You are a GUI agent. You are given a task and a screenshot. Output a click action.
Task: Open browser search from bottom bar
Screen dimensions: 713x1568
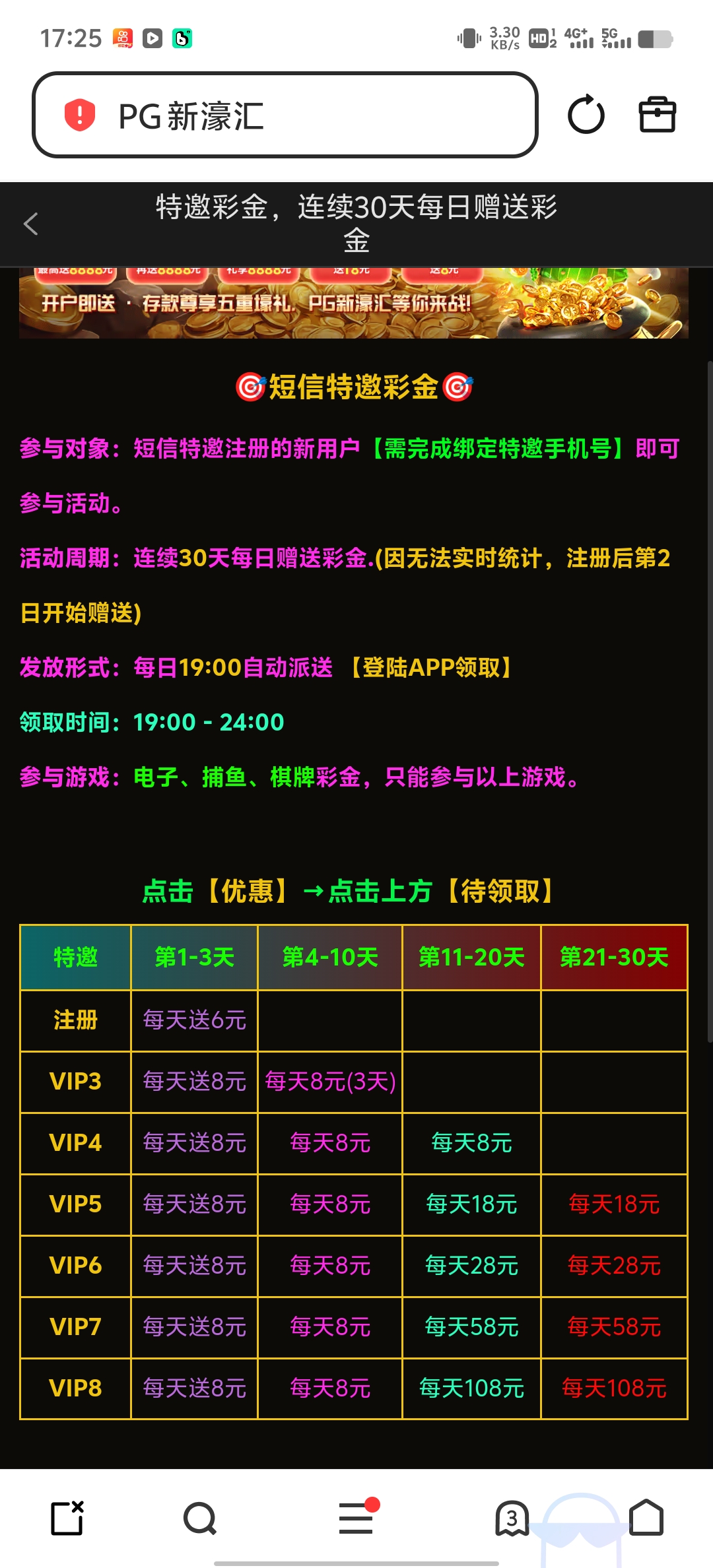199,1518
